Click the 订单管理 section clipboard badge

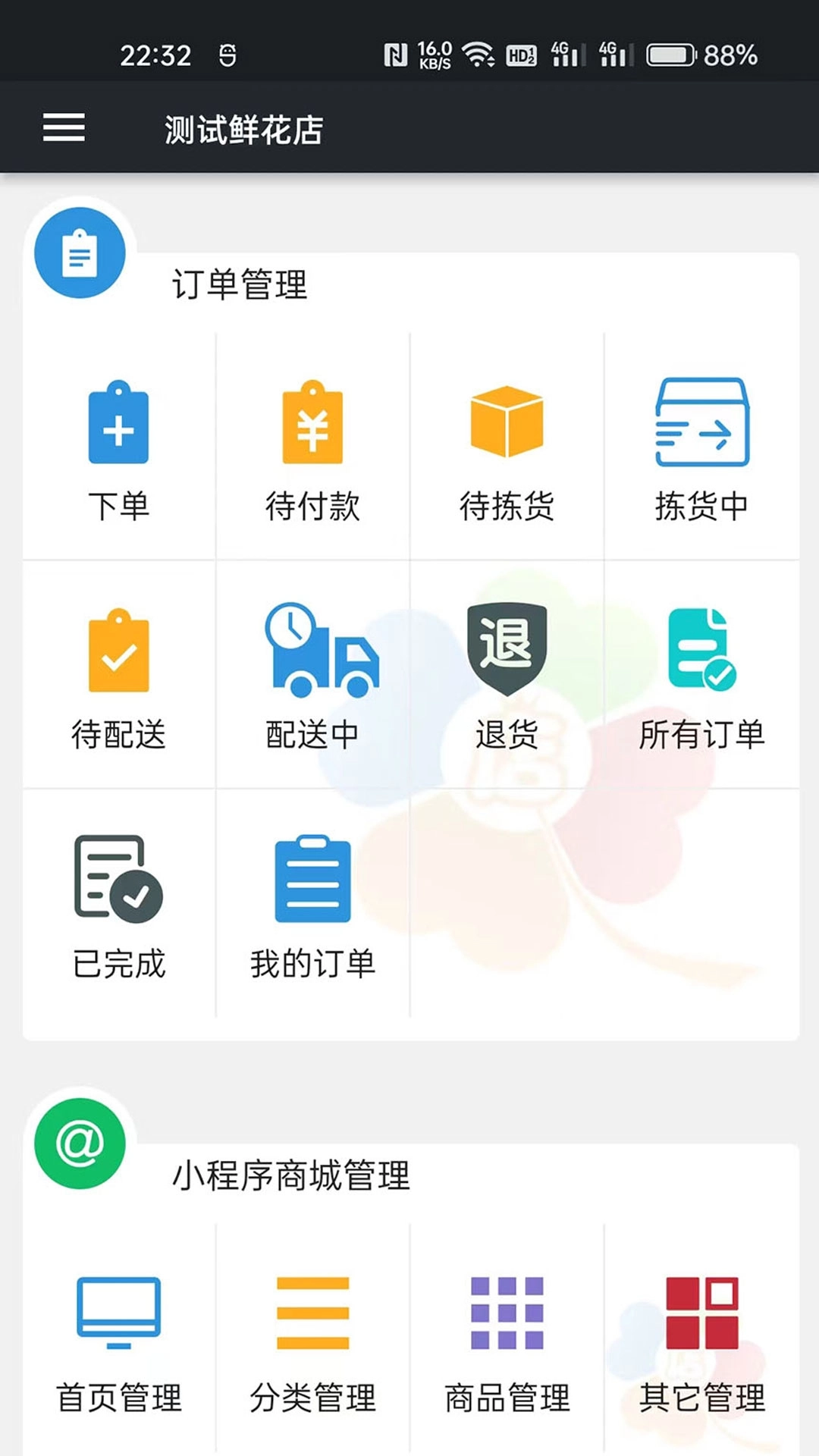click(80, 254)
